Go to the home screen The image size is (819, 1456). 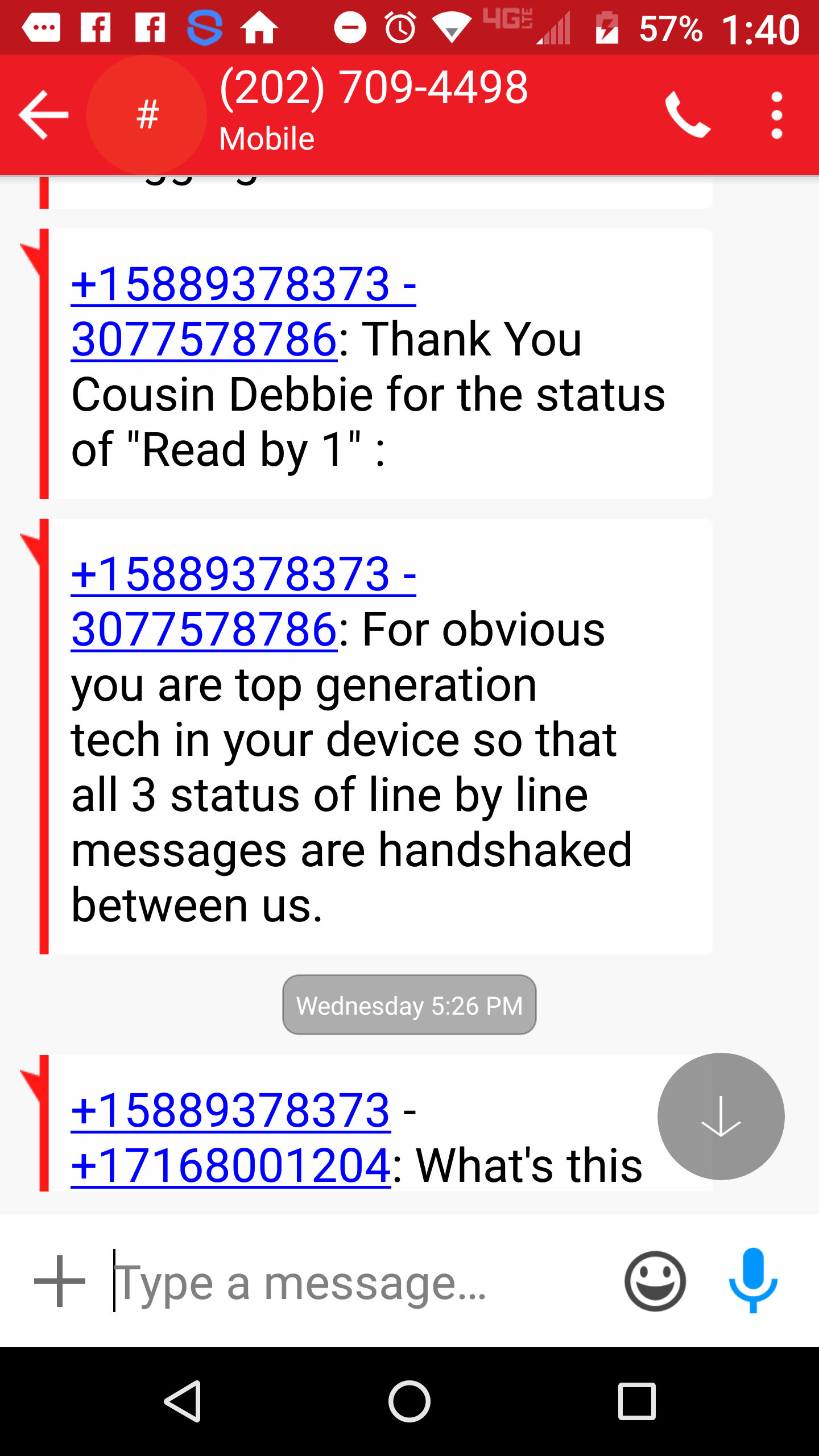[409, 1401]
